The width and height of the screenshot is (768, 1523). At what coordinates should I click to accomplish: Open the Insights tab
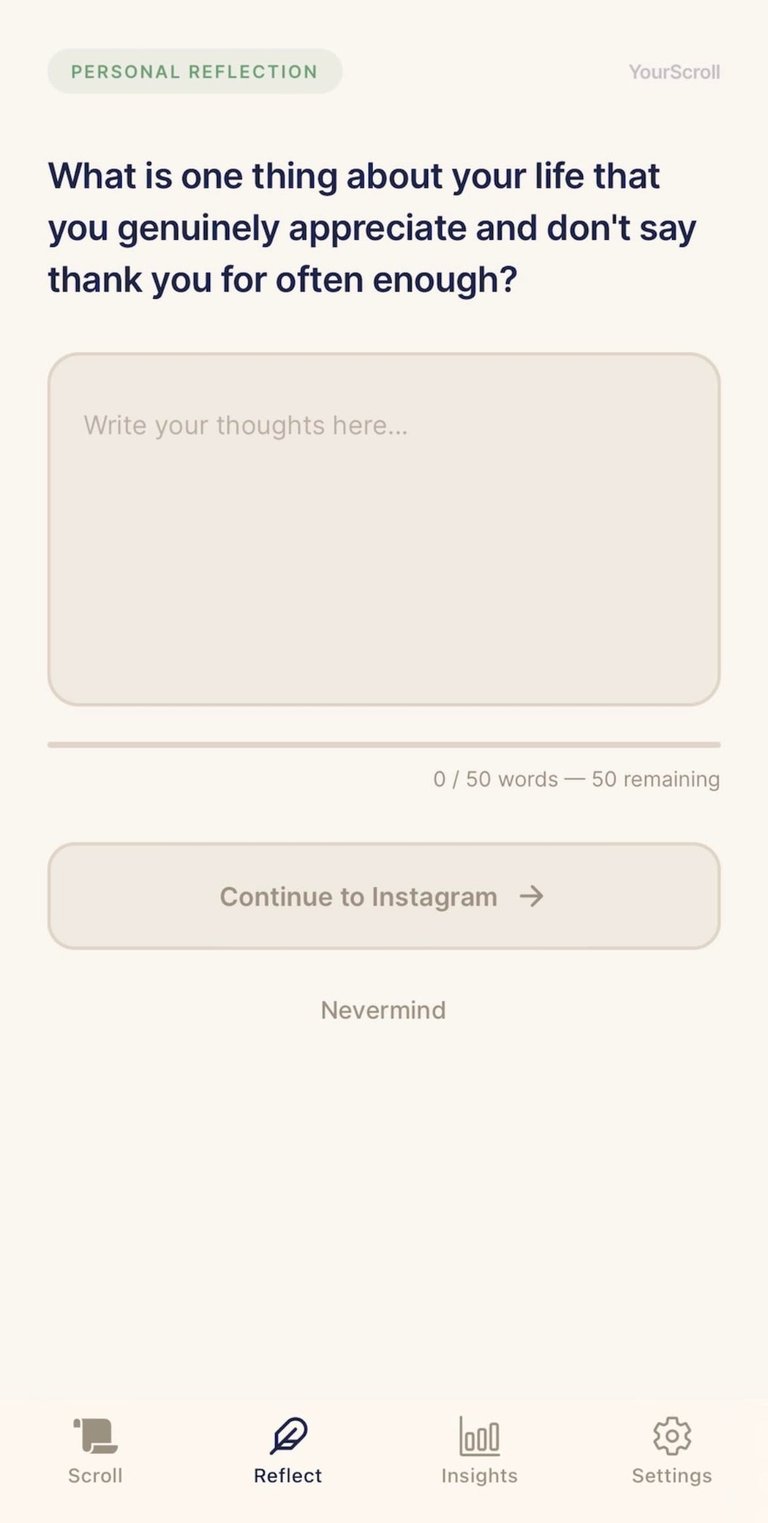(x=479, y=1450)
